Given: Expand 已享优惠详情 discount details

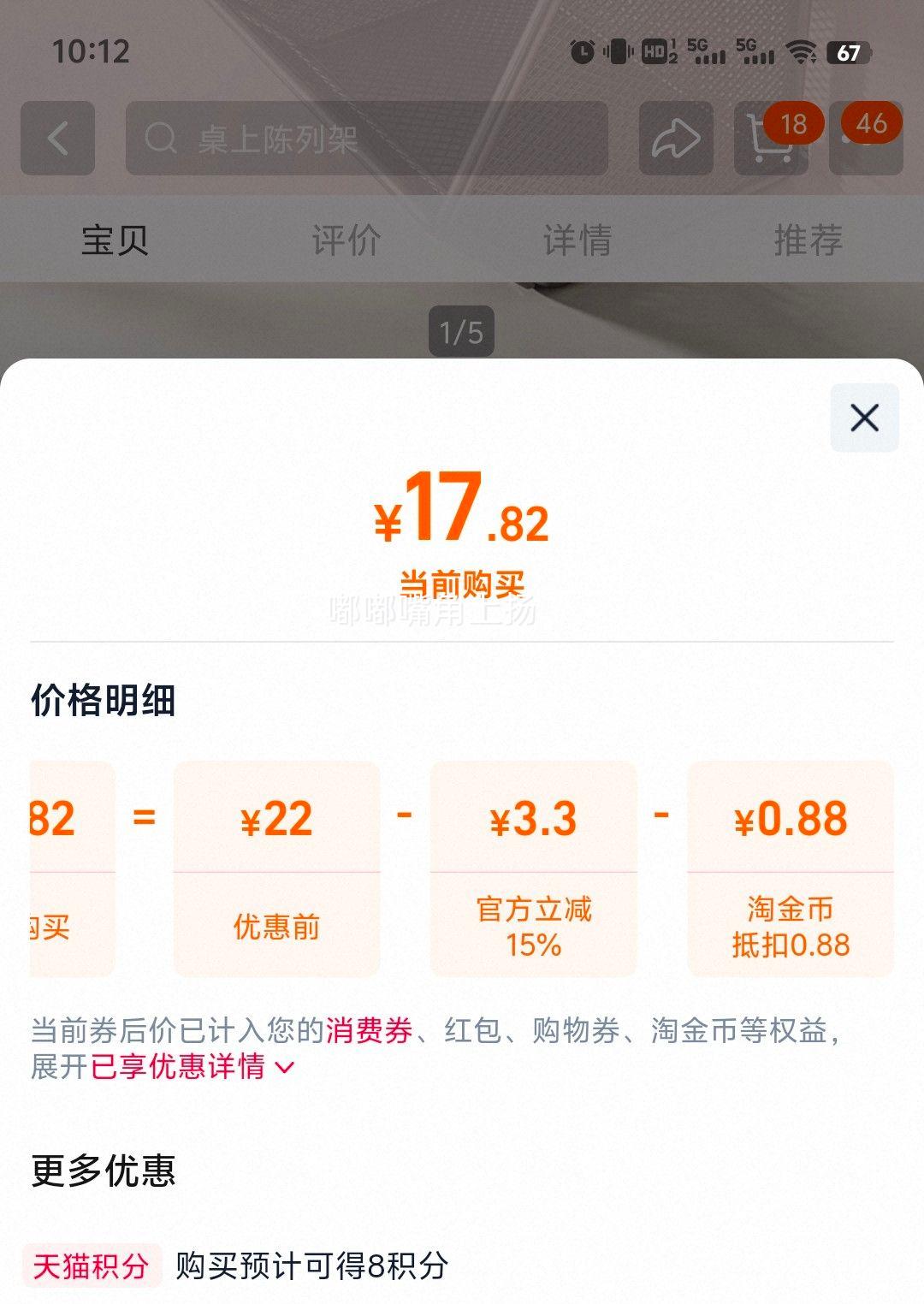Looking at the screenshot, I should pos(193,1067).
